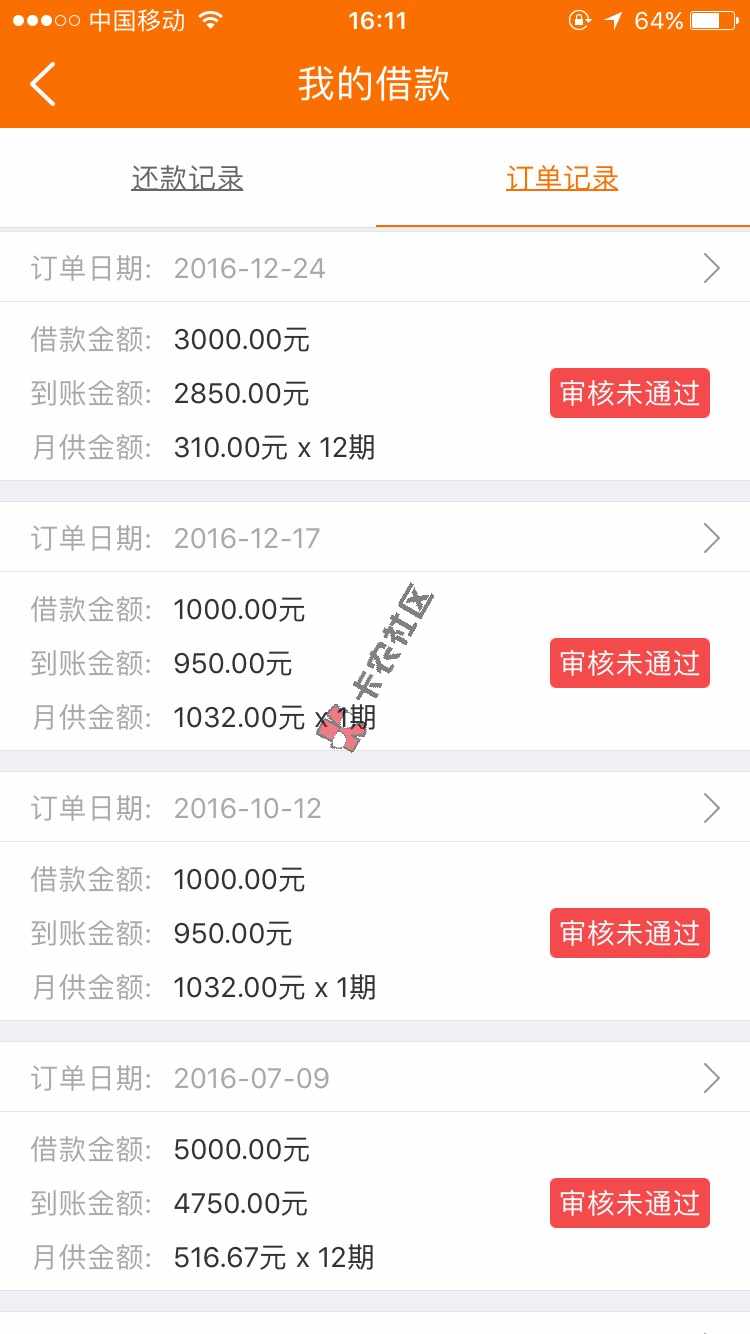Viewport: 750px width, 1334px height.
Task: View details of the 2016-07-09 order
Action: (375, 1078)
